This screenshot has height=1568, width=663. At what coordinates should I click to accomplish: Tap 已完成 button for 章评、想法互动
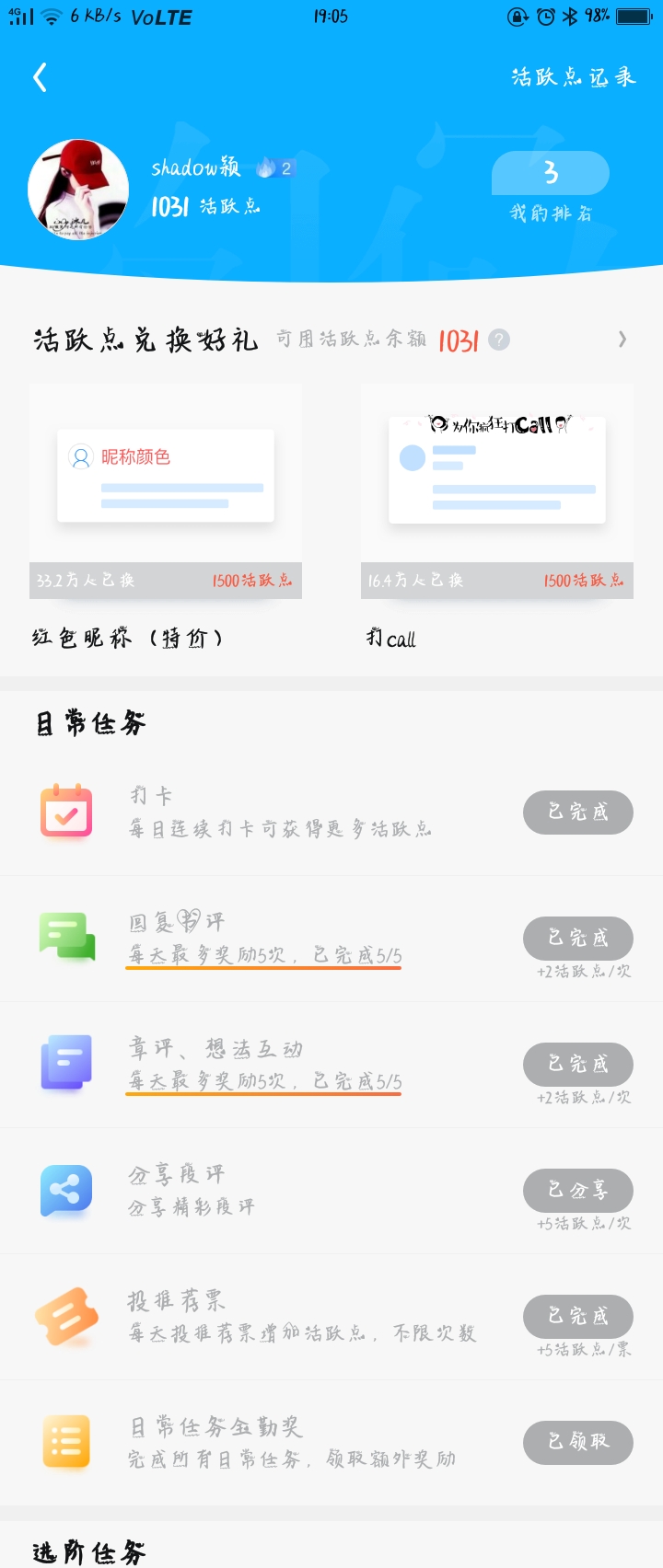tap(578, 1065)
